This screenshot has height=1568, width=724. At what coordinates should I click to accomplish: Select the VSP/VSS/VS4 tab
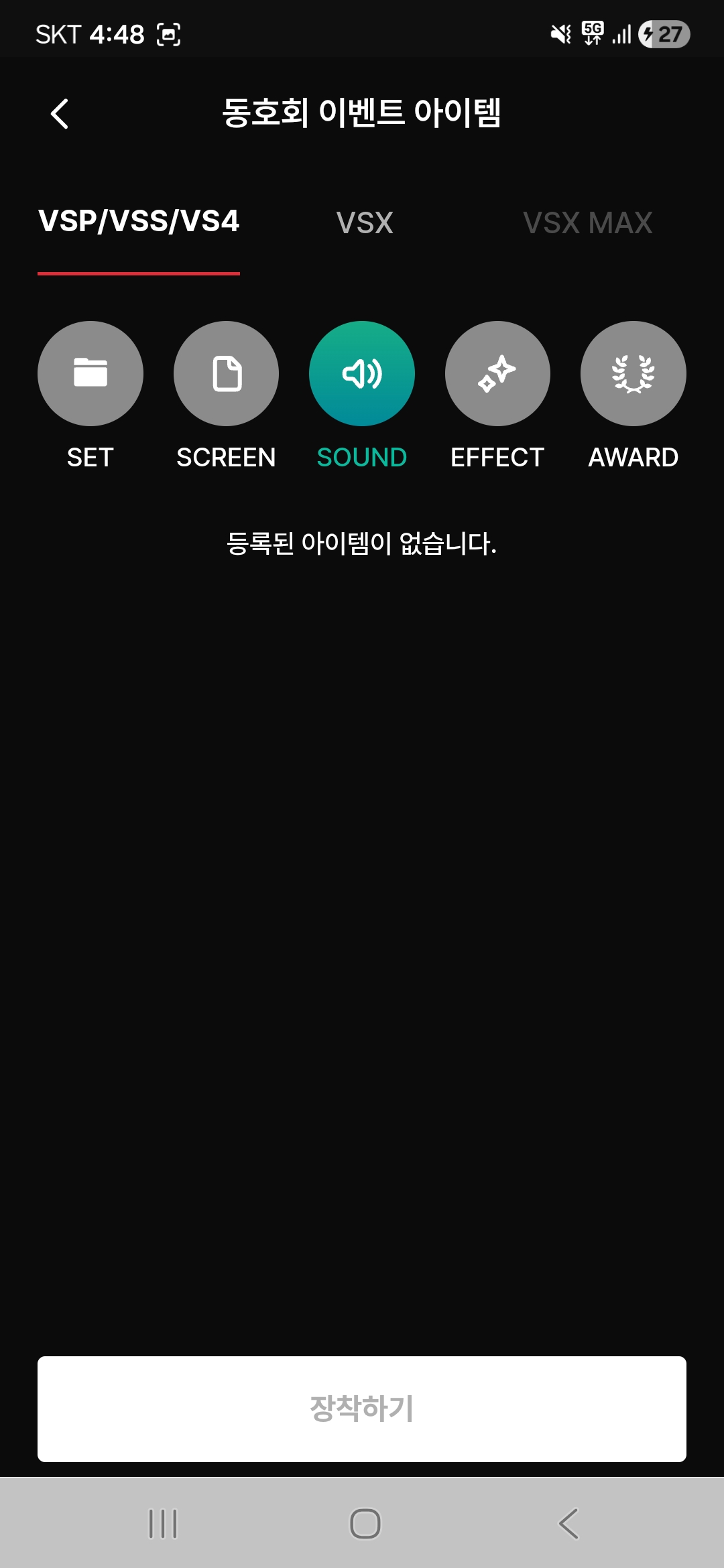click(x=139, y=222)
